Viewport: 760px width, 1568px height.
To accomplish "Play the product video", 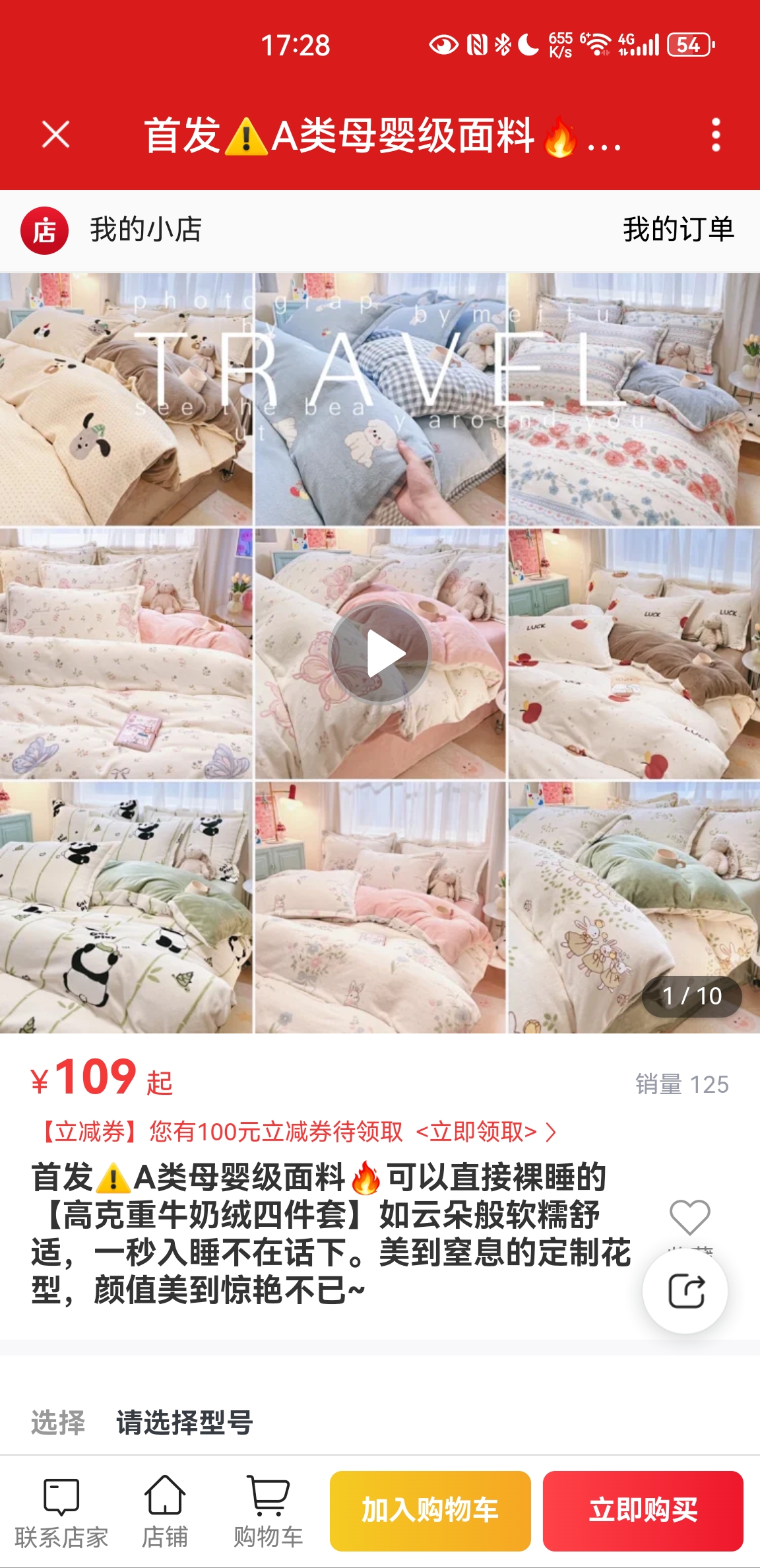I will (x=380, y=653).
